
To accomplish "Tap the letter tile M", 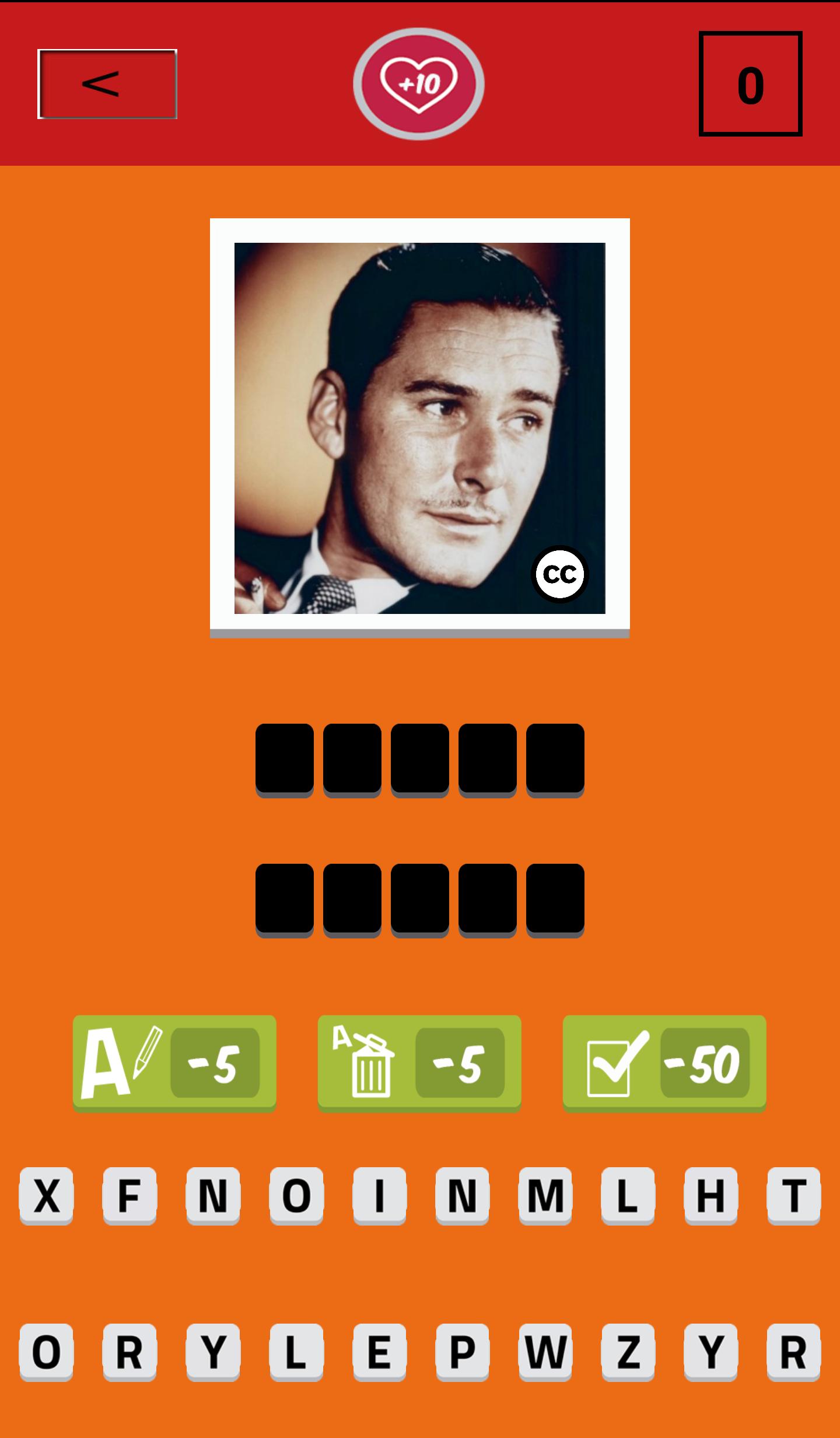I will [x=545, y=1195].
